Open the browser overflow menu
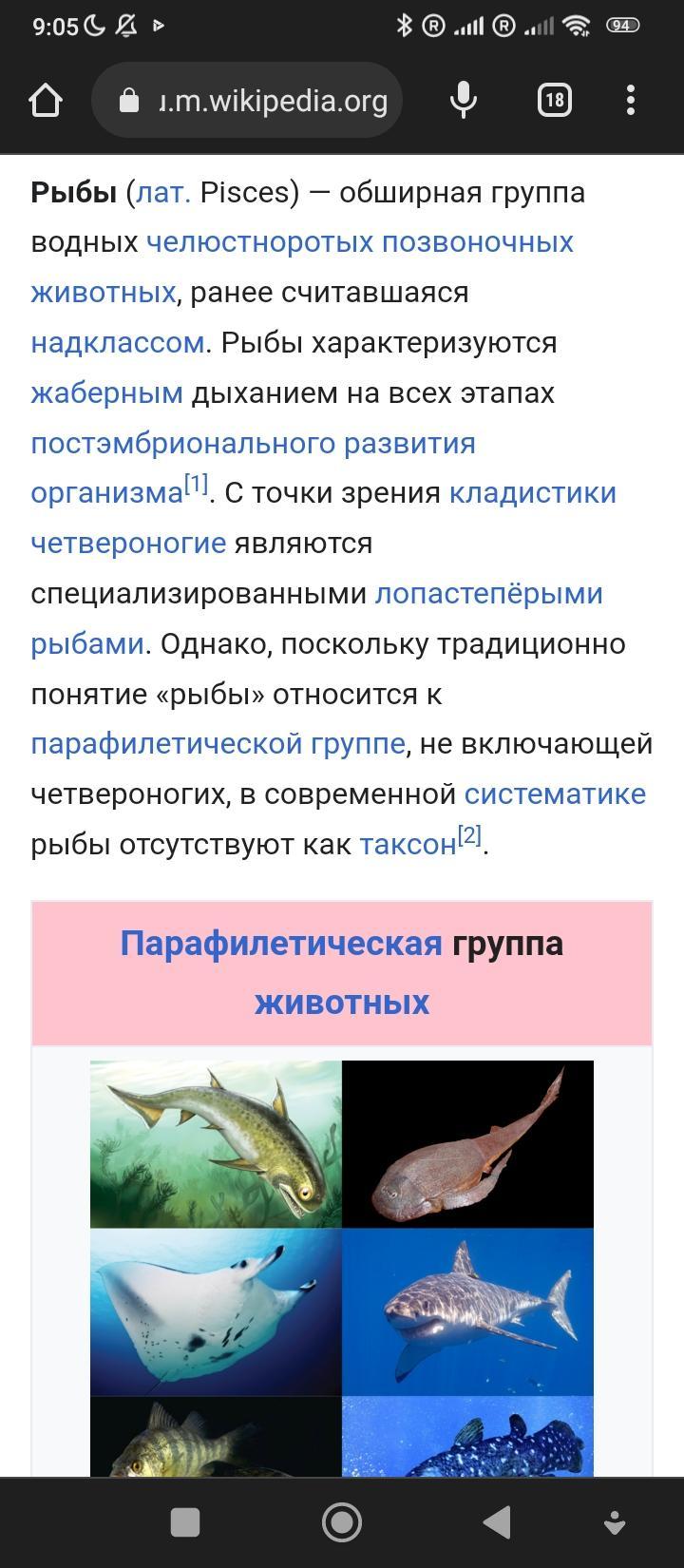Screen dimensions: 684x1568 631,100
